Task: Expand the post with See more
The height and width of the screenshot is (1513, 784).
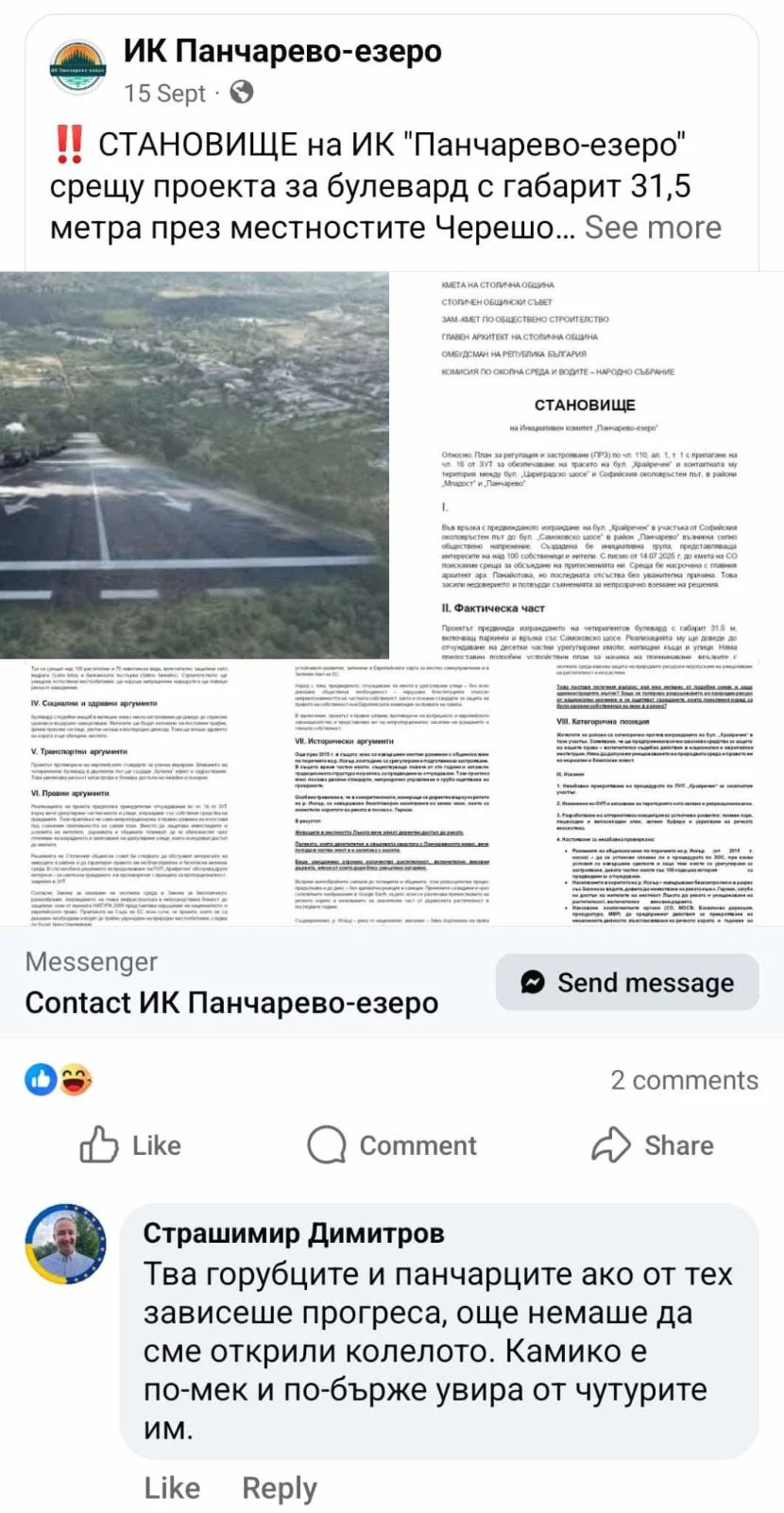Action: pyautogui.click(x=653, y=228)
